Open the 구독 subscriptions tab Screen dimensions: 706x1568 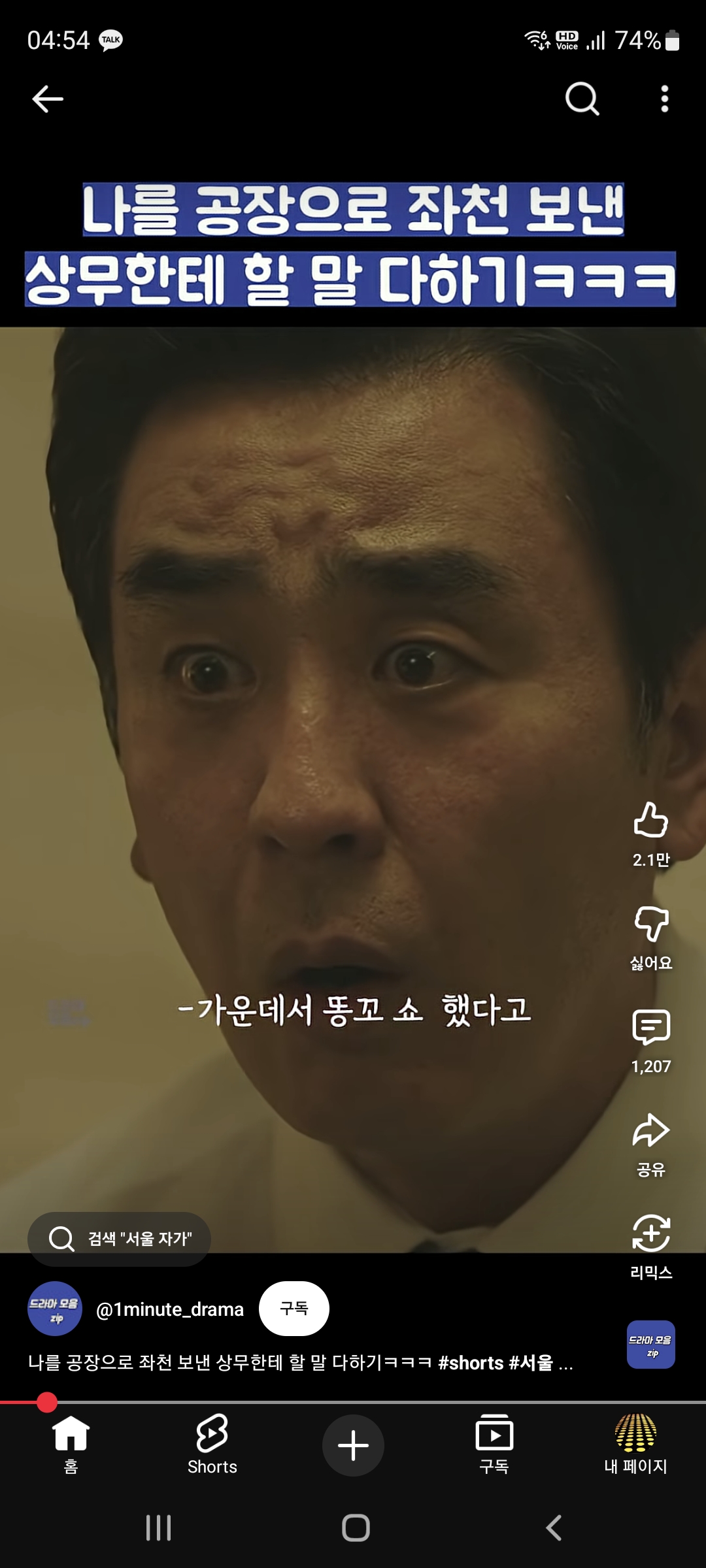(x=494, y=1445)
